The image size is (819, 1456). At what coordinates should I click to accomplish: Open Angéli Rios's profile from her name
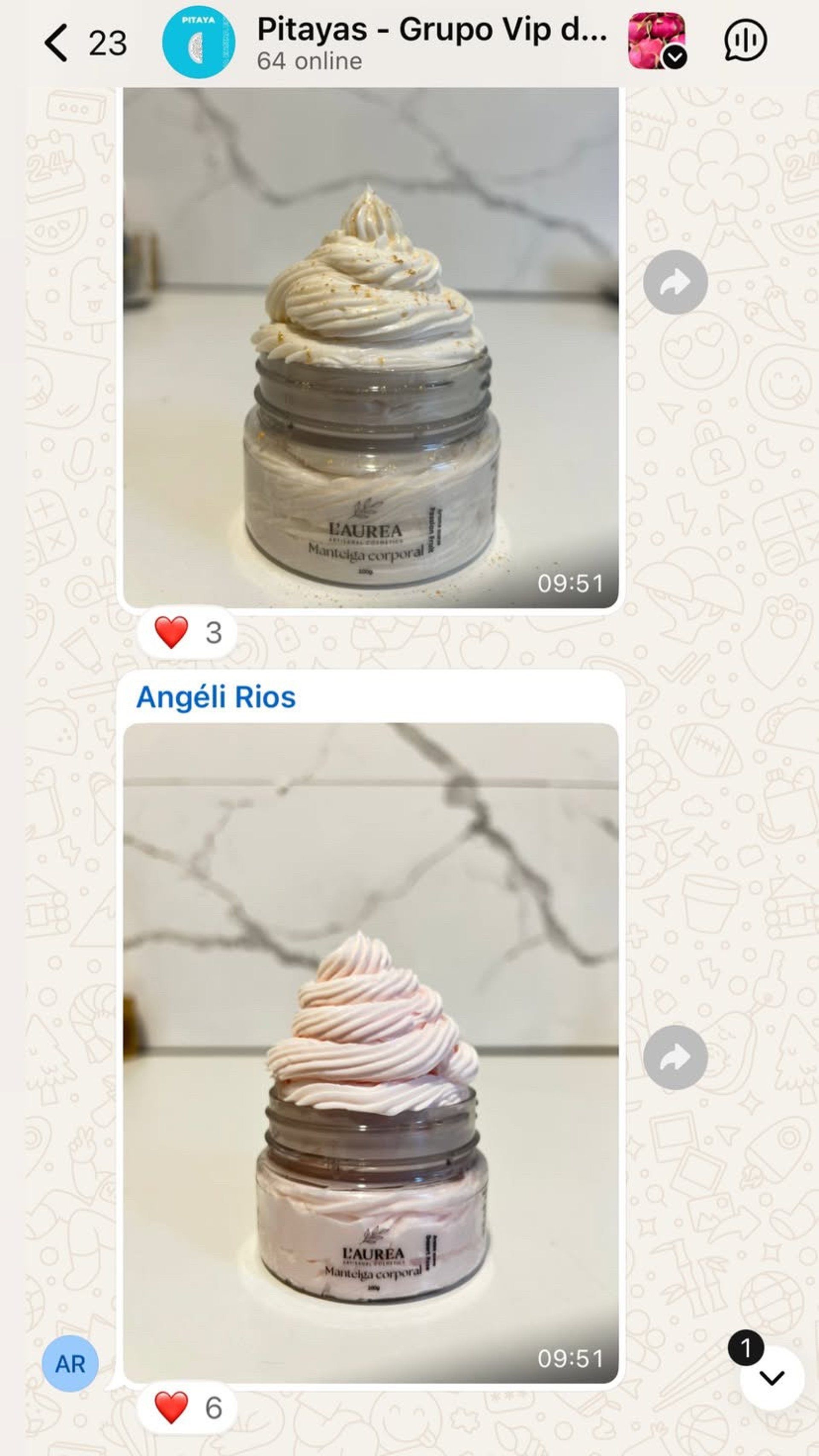(216, 697)
